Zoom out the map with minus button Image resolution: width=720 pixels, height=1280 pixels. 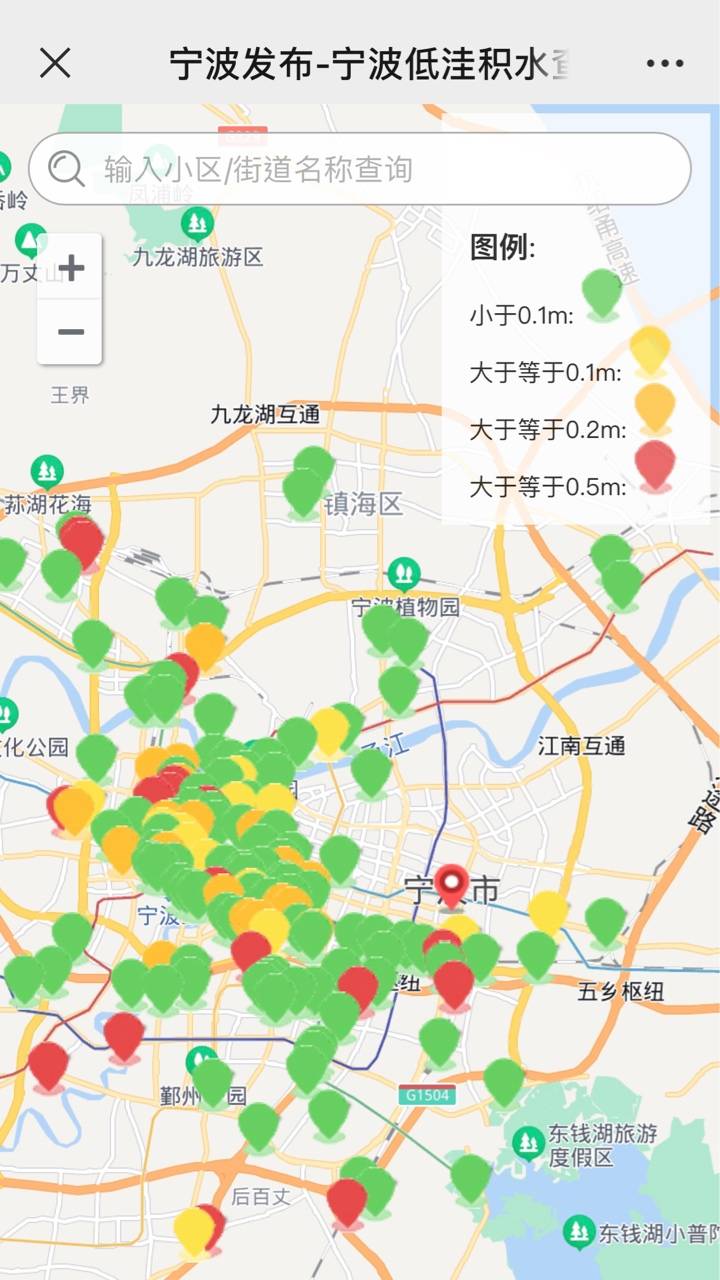click(70, 332)
